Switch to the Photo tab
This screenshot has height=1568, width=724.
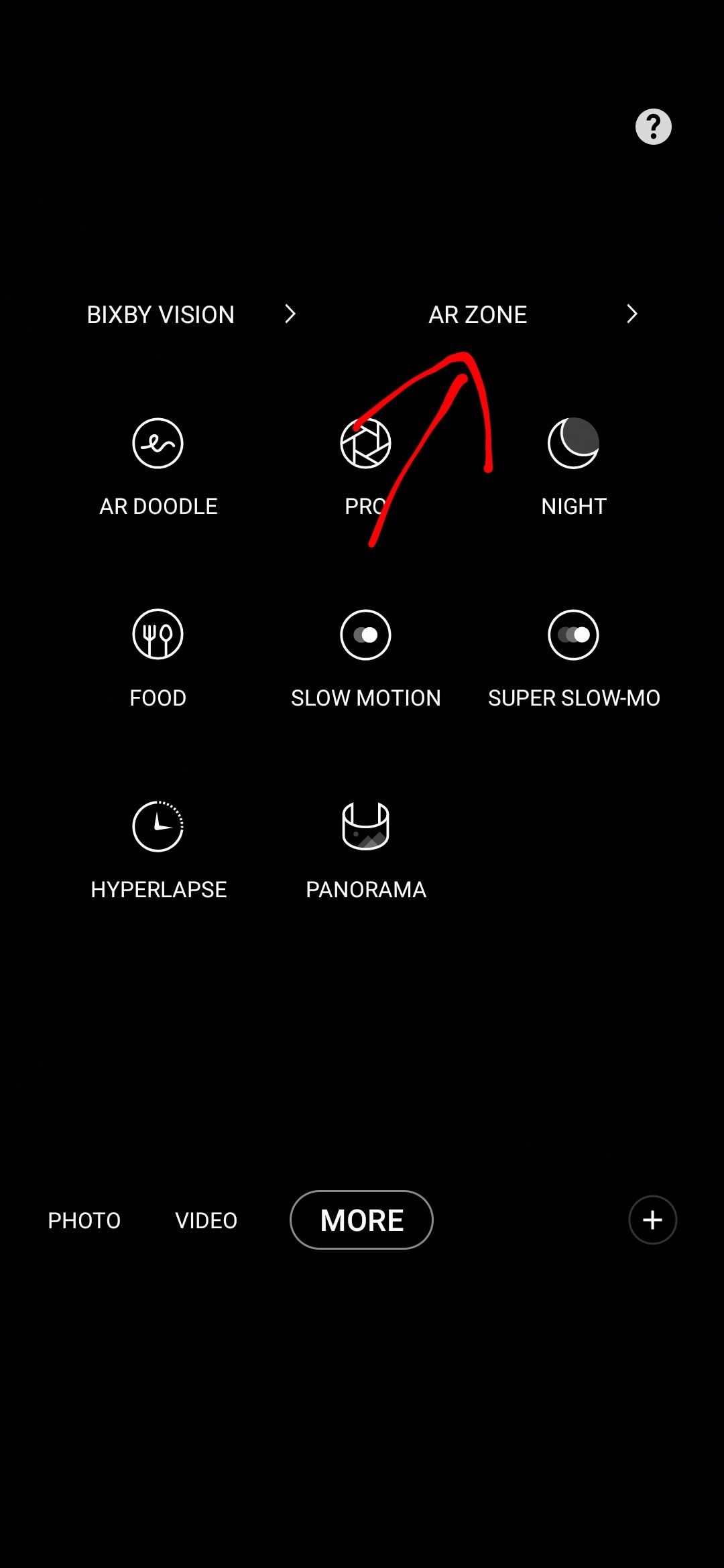coord(84,1220)
